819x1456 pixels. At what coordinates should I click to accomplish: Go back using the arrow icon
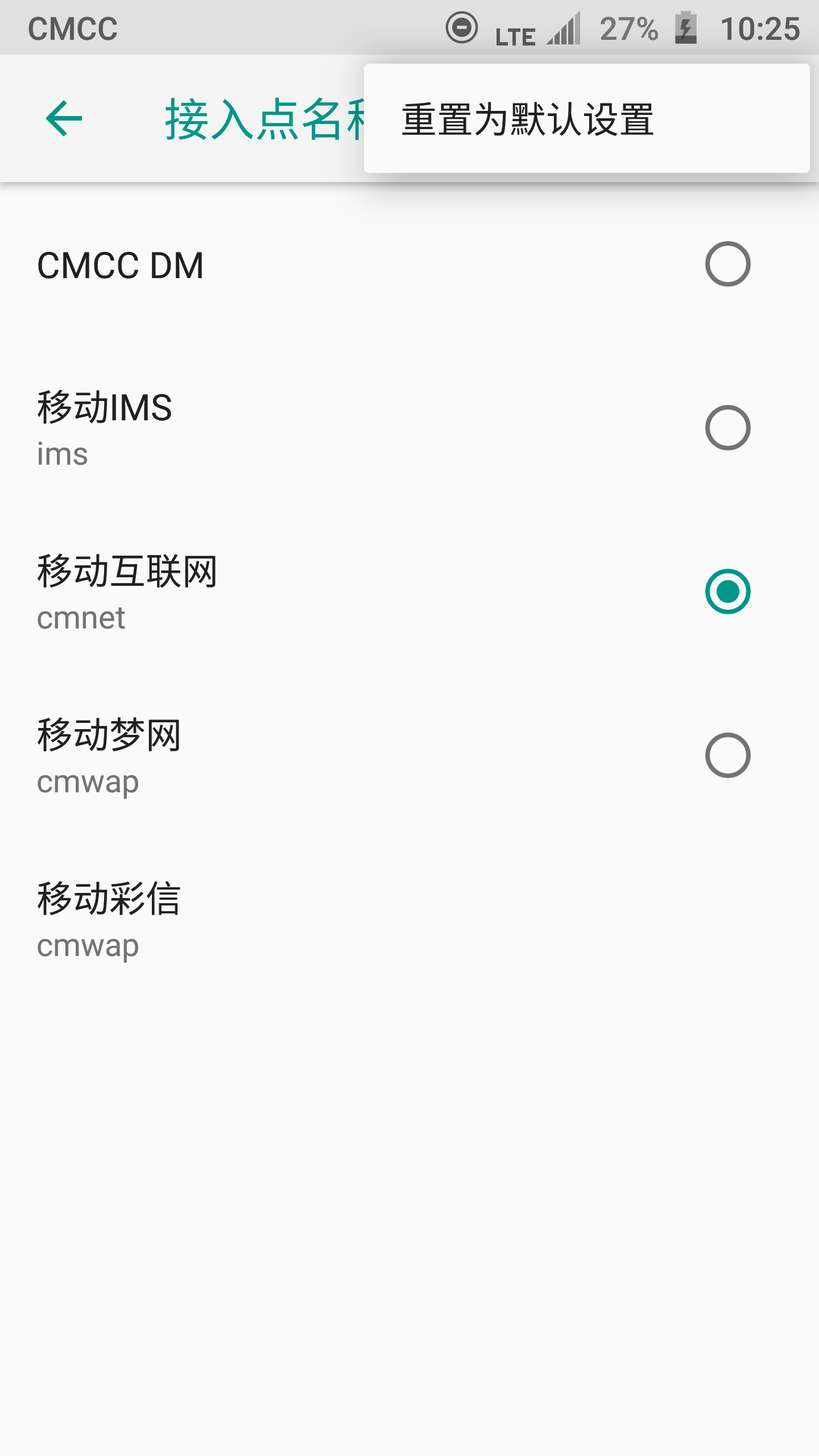click(x=64, y=119)
